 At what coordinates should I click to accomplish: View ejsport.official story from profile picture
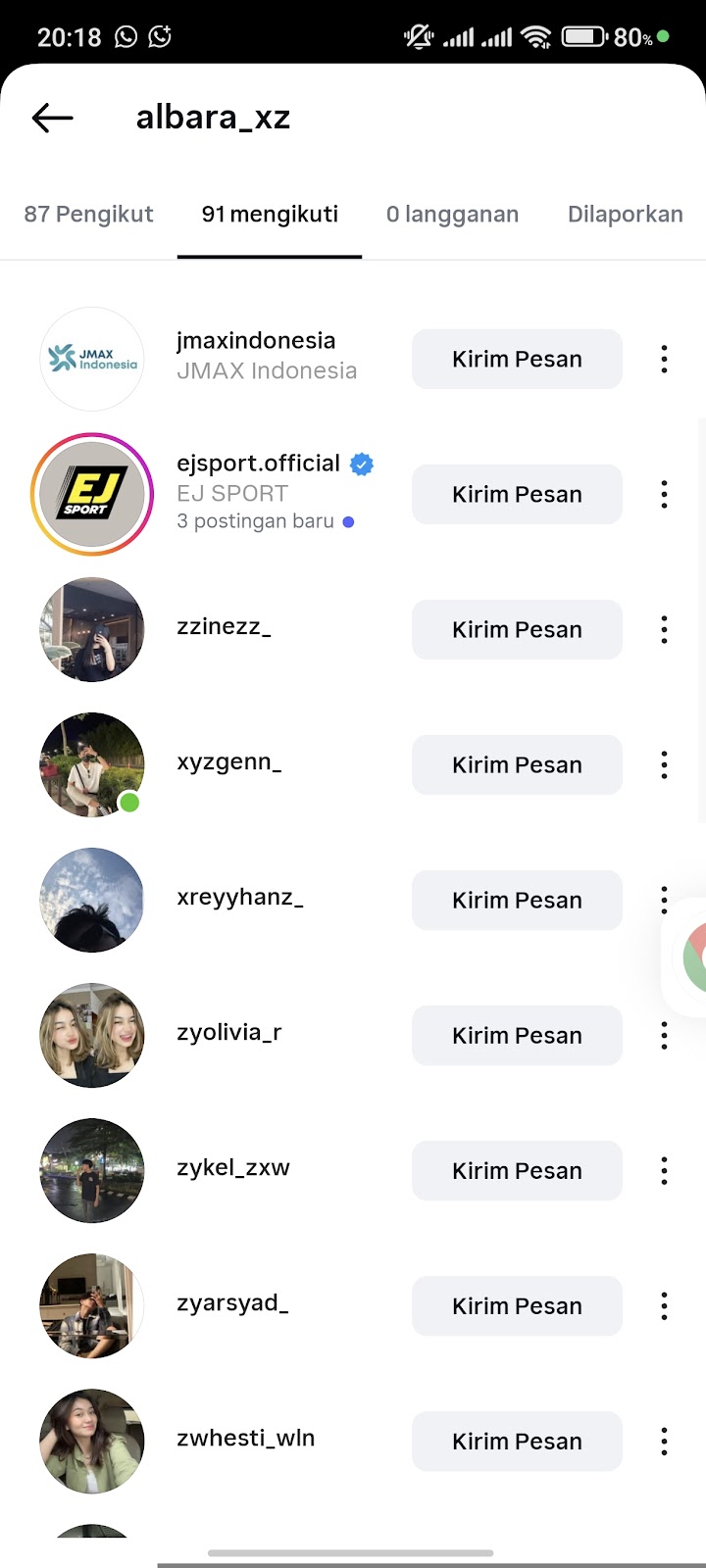pyautogui.click(x=92, y=495)
